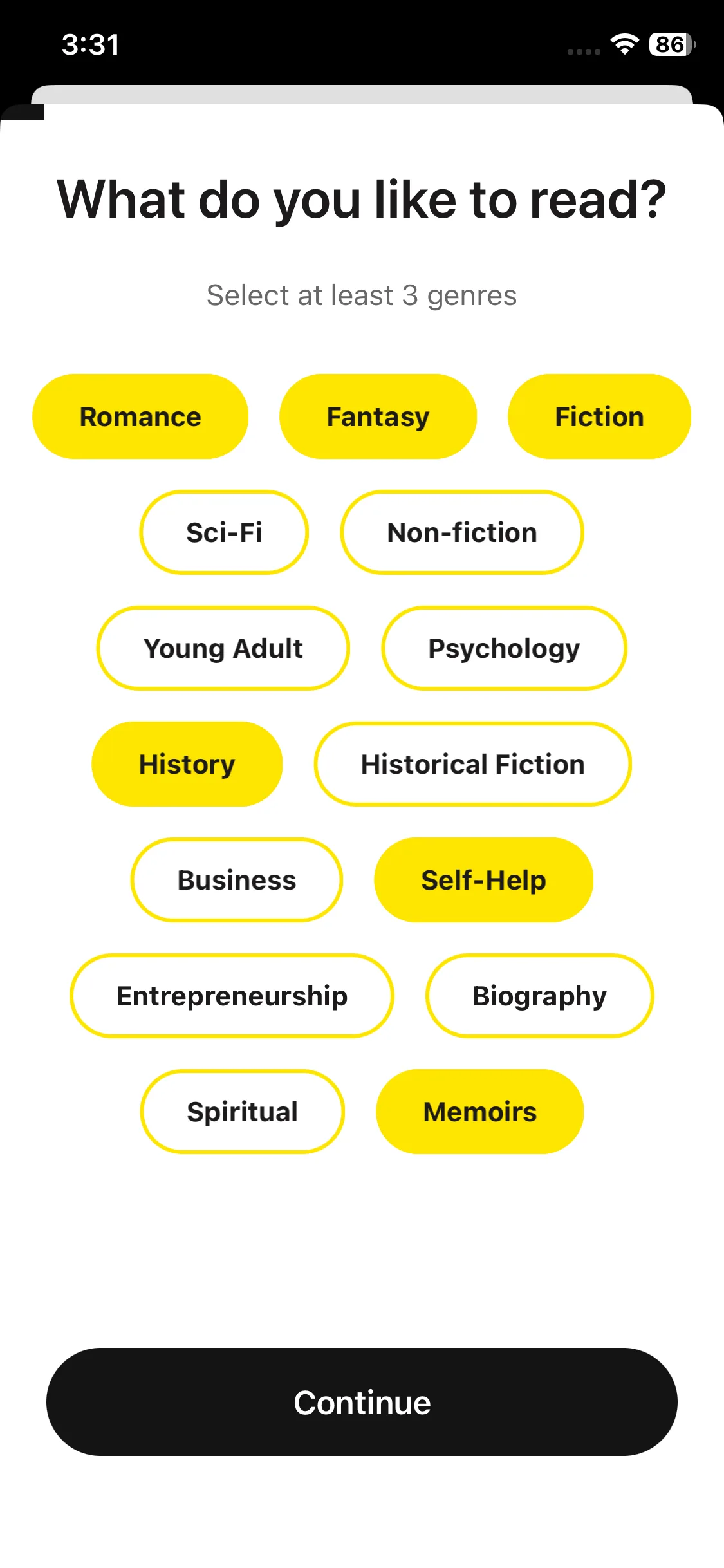Select the Biography genre chip
The width and height of the screenshot is (724, 1568).
pyautogui.click(x=539, y=996)
